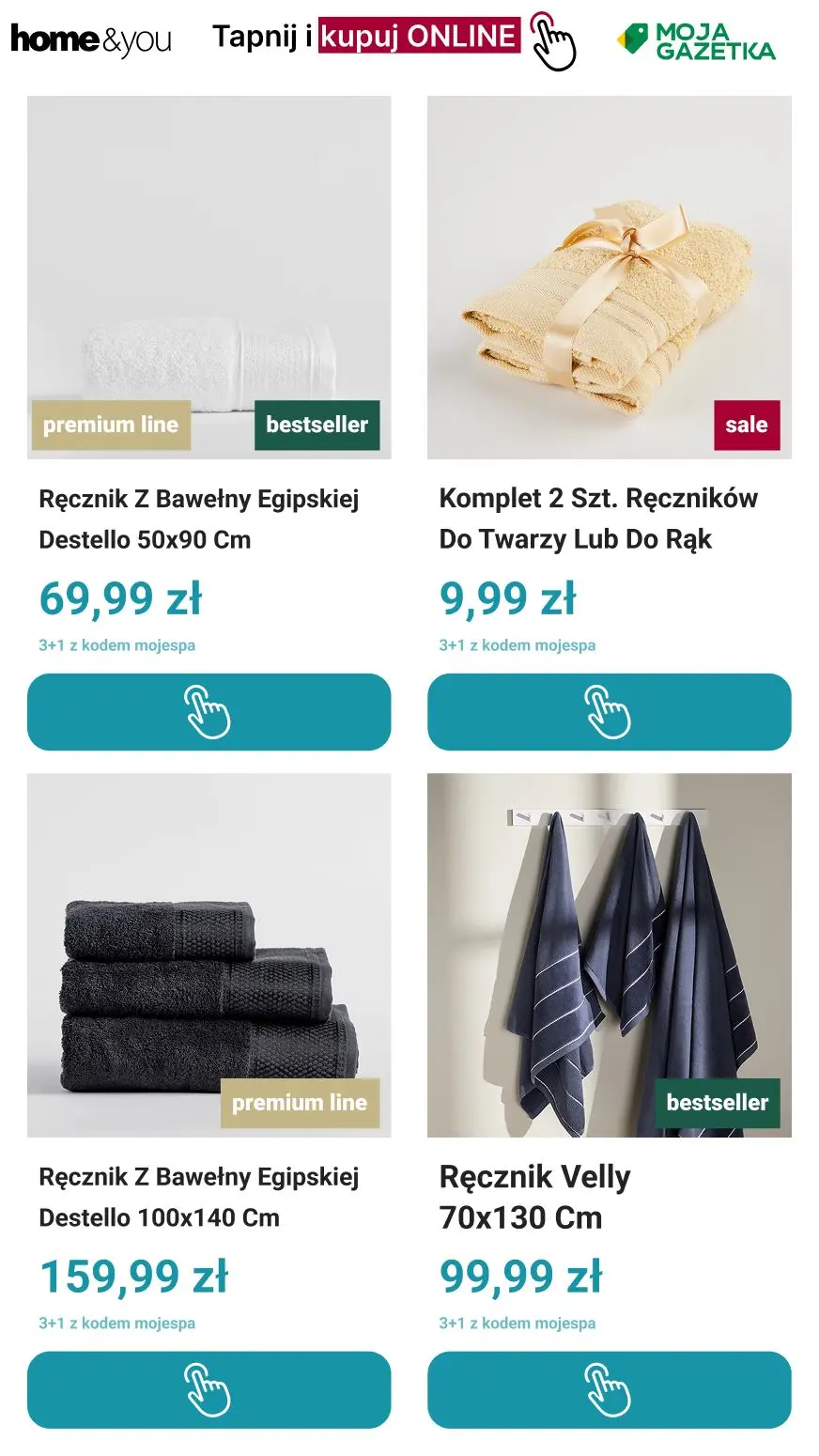
Task: Click the '3+1 z kodem mojespa' text under 69,99 zł
Action: coord(116,645)
